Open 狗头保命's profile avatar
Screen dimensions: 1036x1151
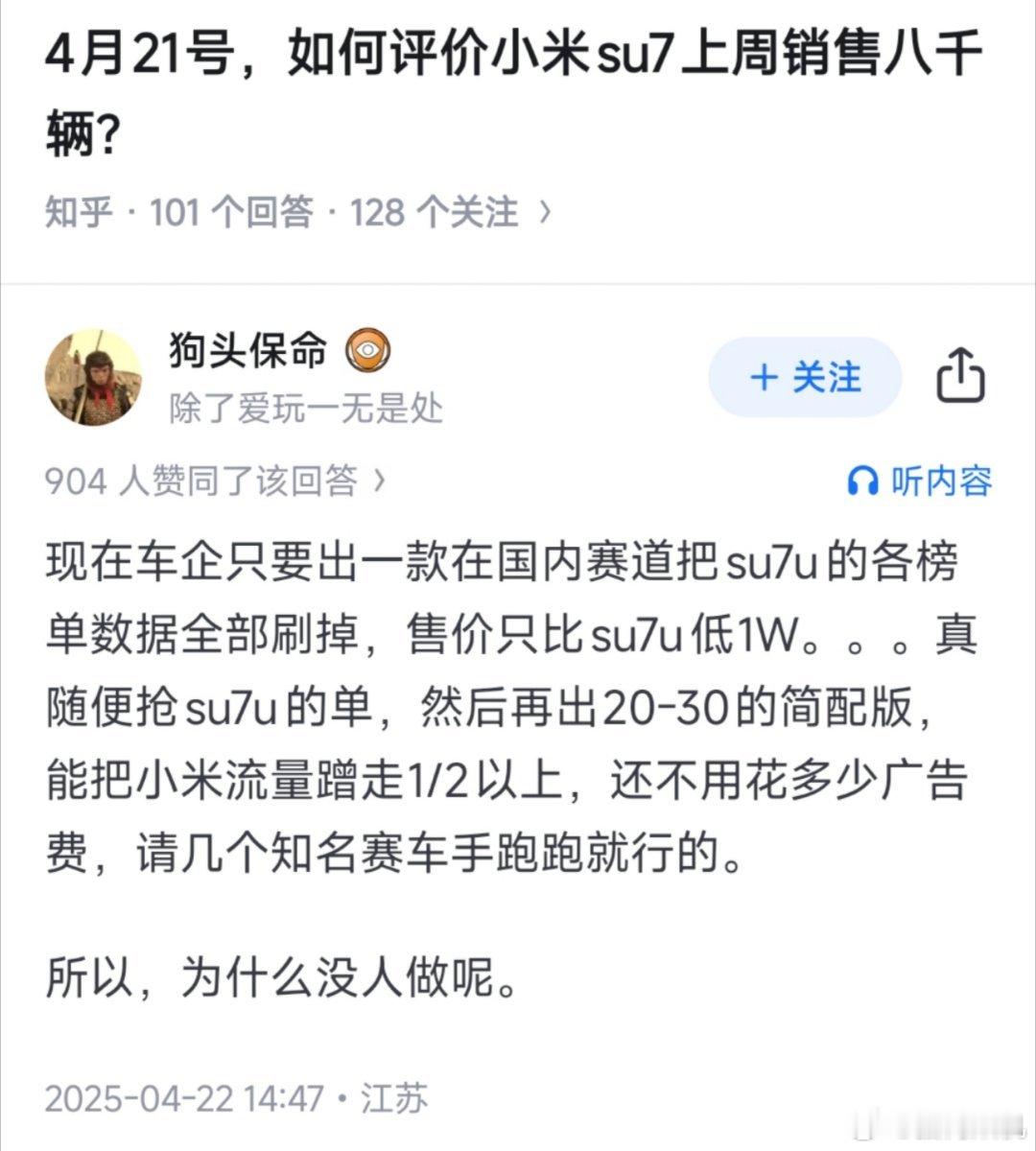[x=92, y=377]
